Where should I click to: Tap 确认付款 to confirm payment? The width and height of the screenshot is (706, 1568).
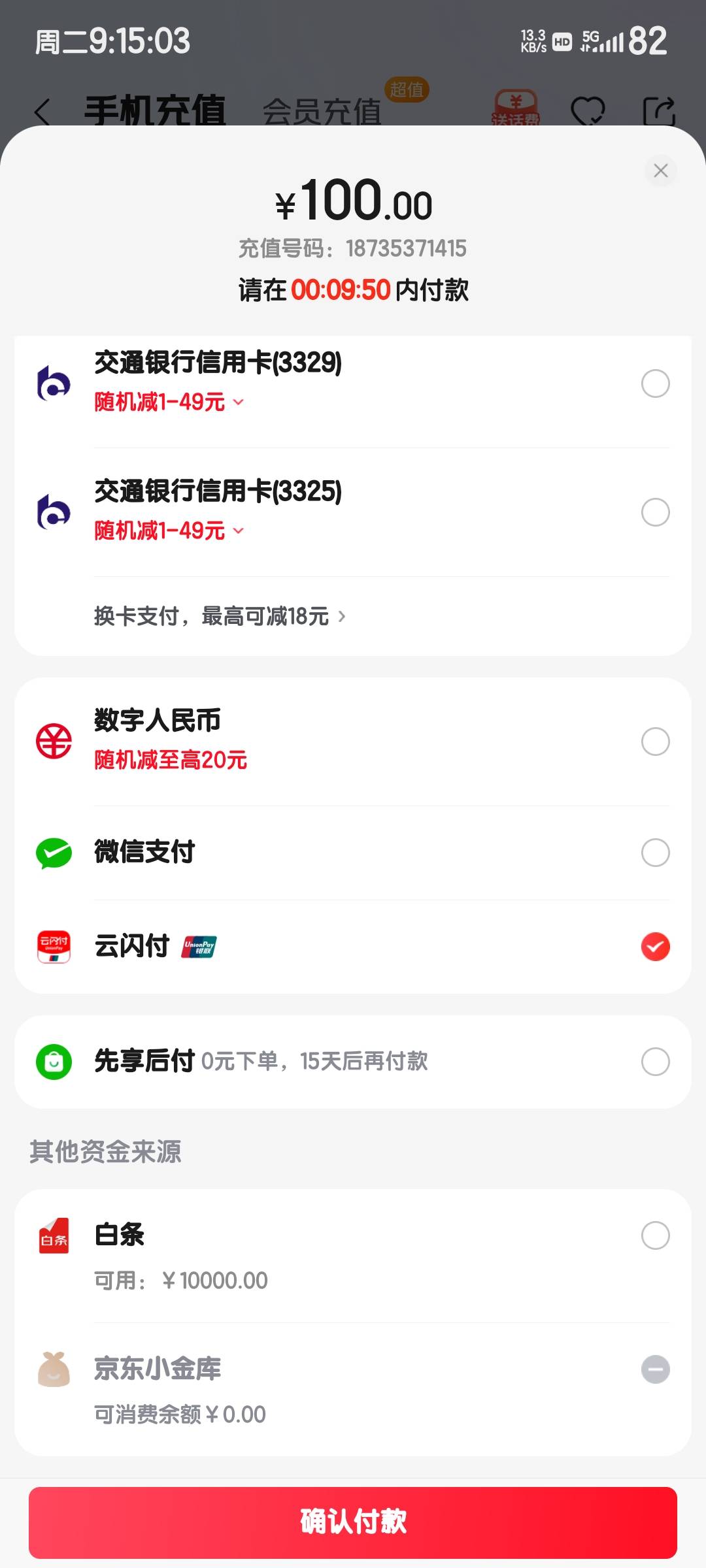pyautogui.click(x=353, y=1522)
